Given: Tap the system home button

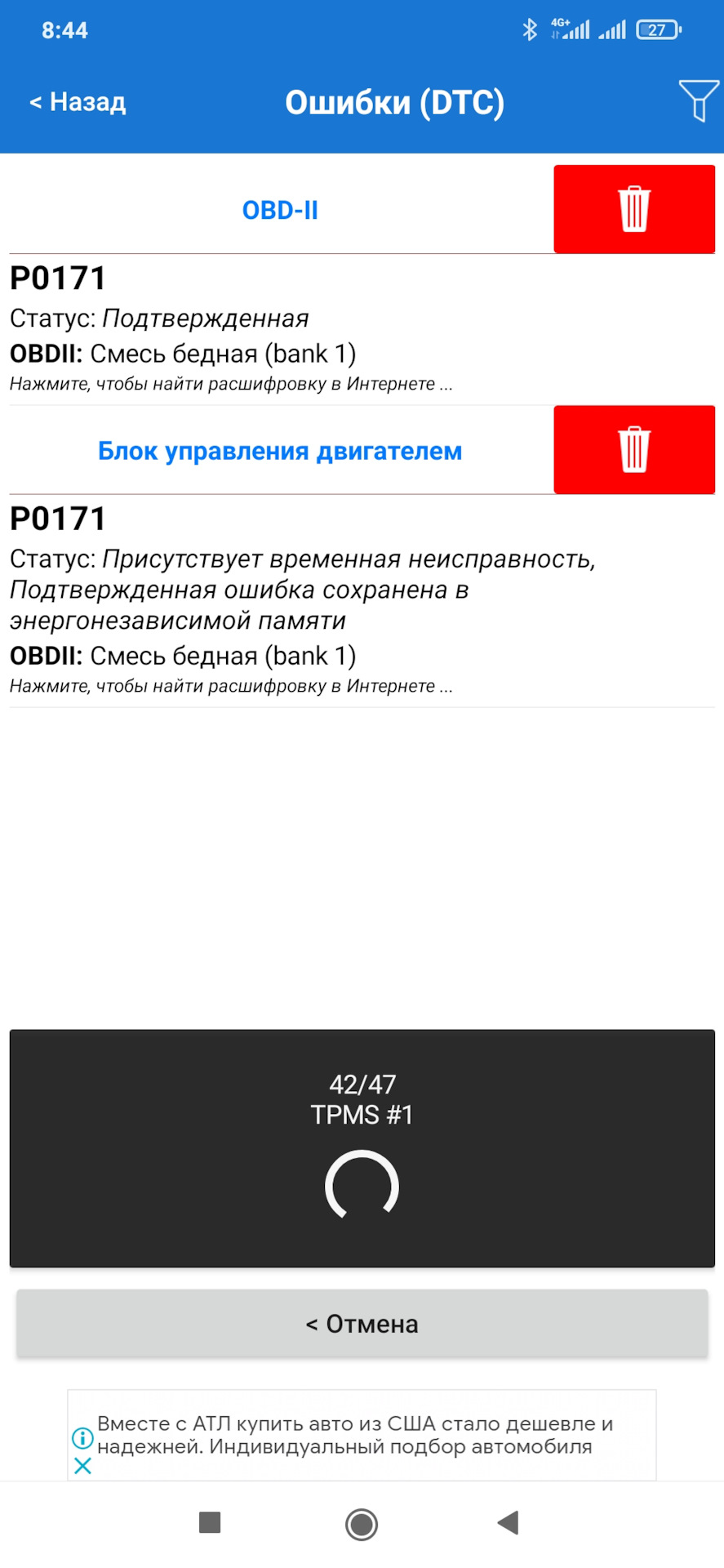Looking at the screenshot, I should 362,1524.
